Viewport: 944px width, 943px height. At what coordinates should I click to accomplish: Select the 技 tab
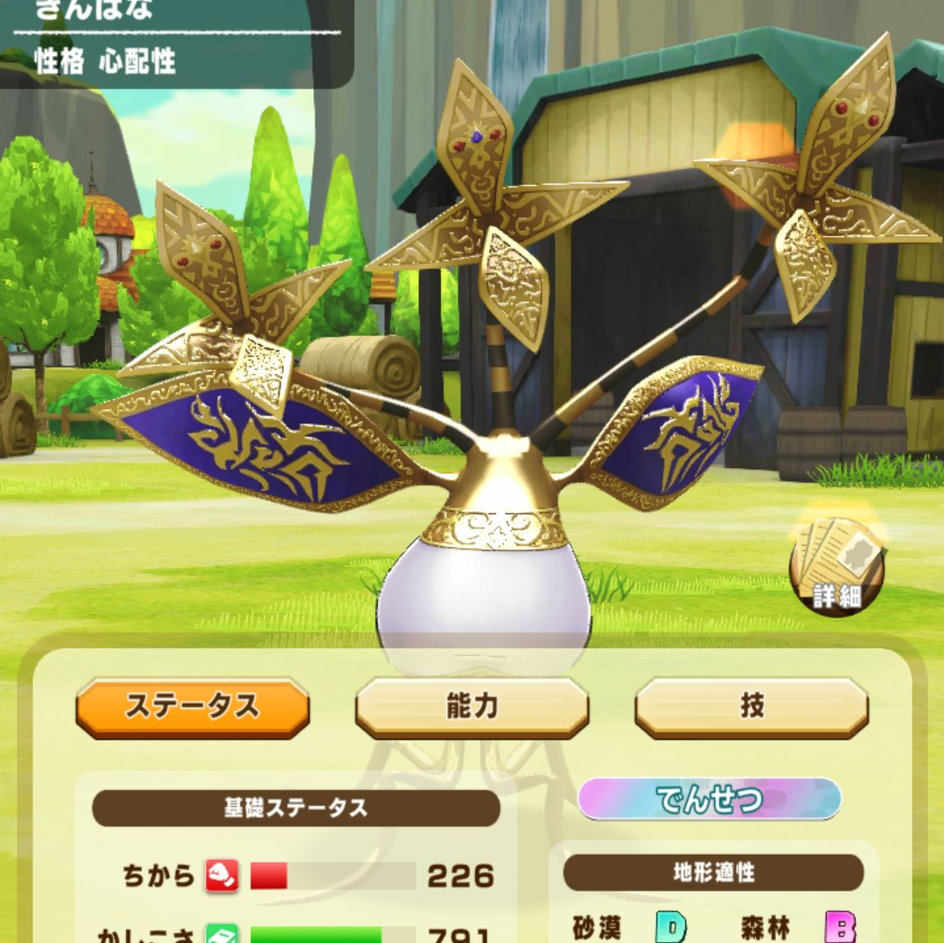point(751,708)
